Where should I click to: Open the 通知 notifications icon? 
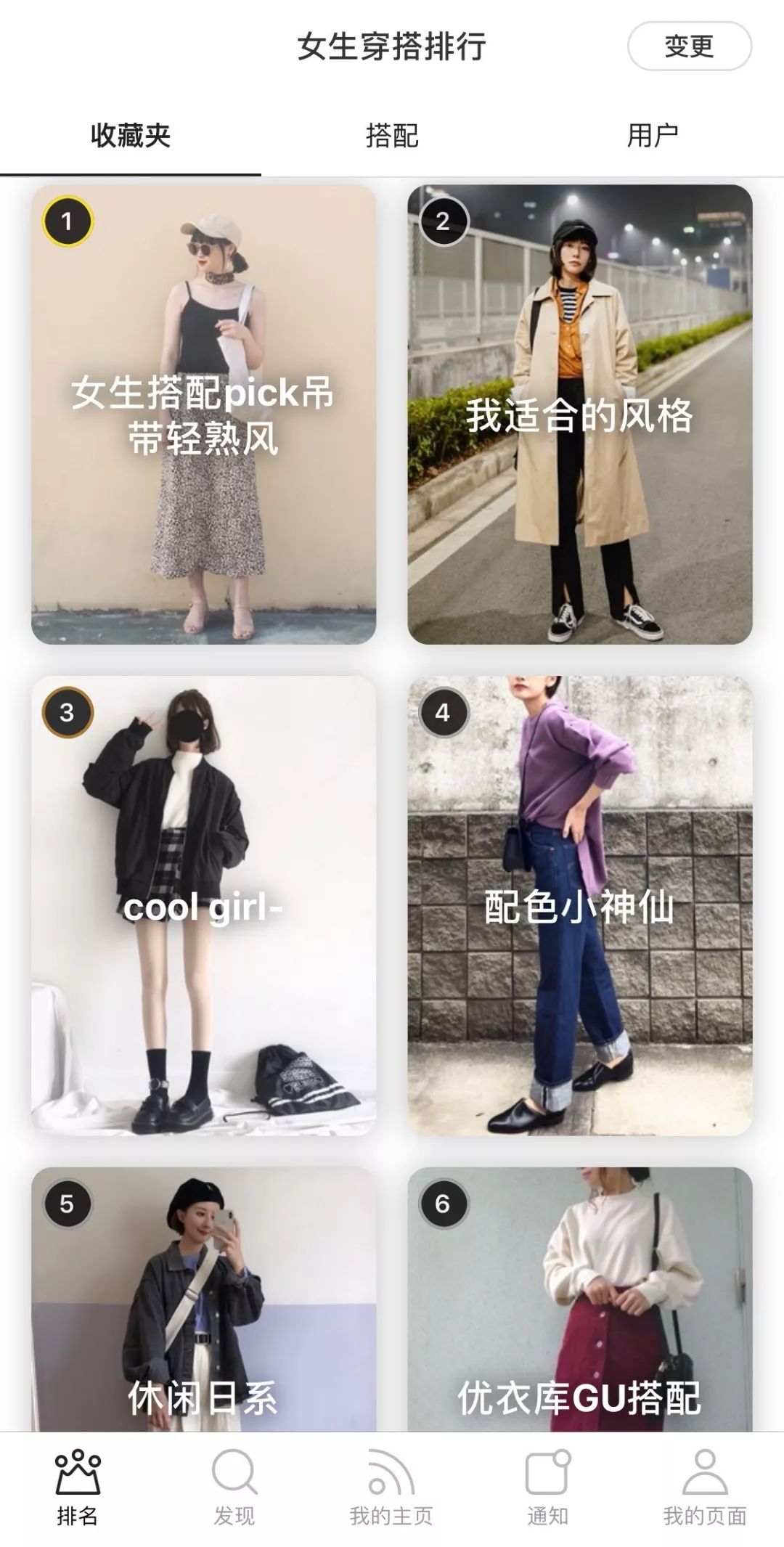point(546,1474)
